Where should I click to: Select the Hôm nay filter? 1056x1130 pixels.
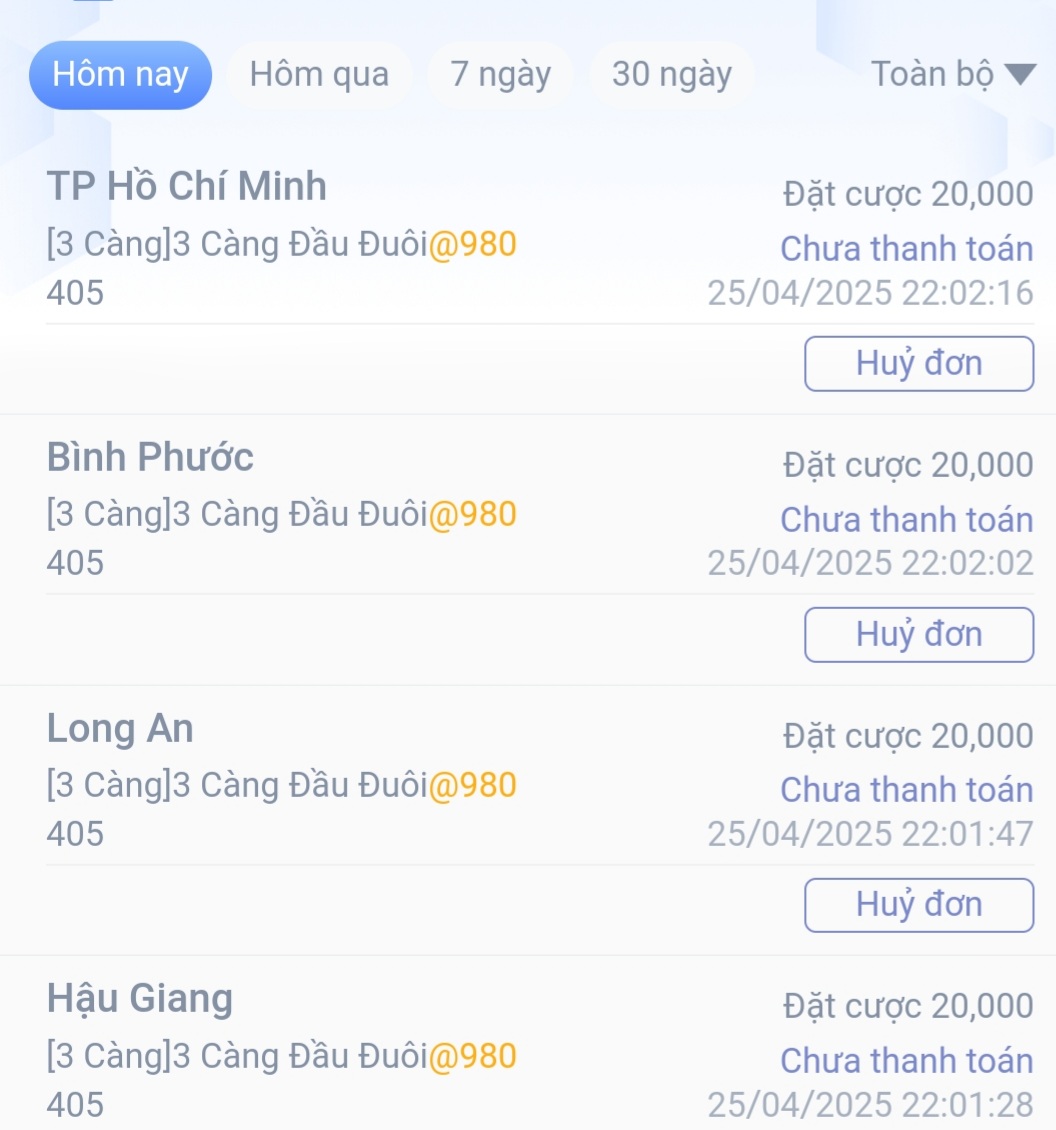pos(120,75)
